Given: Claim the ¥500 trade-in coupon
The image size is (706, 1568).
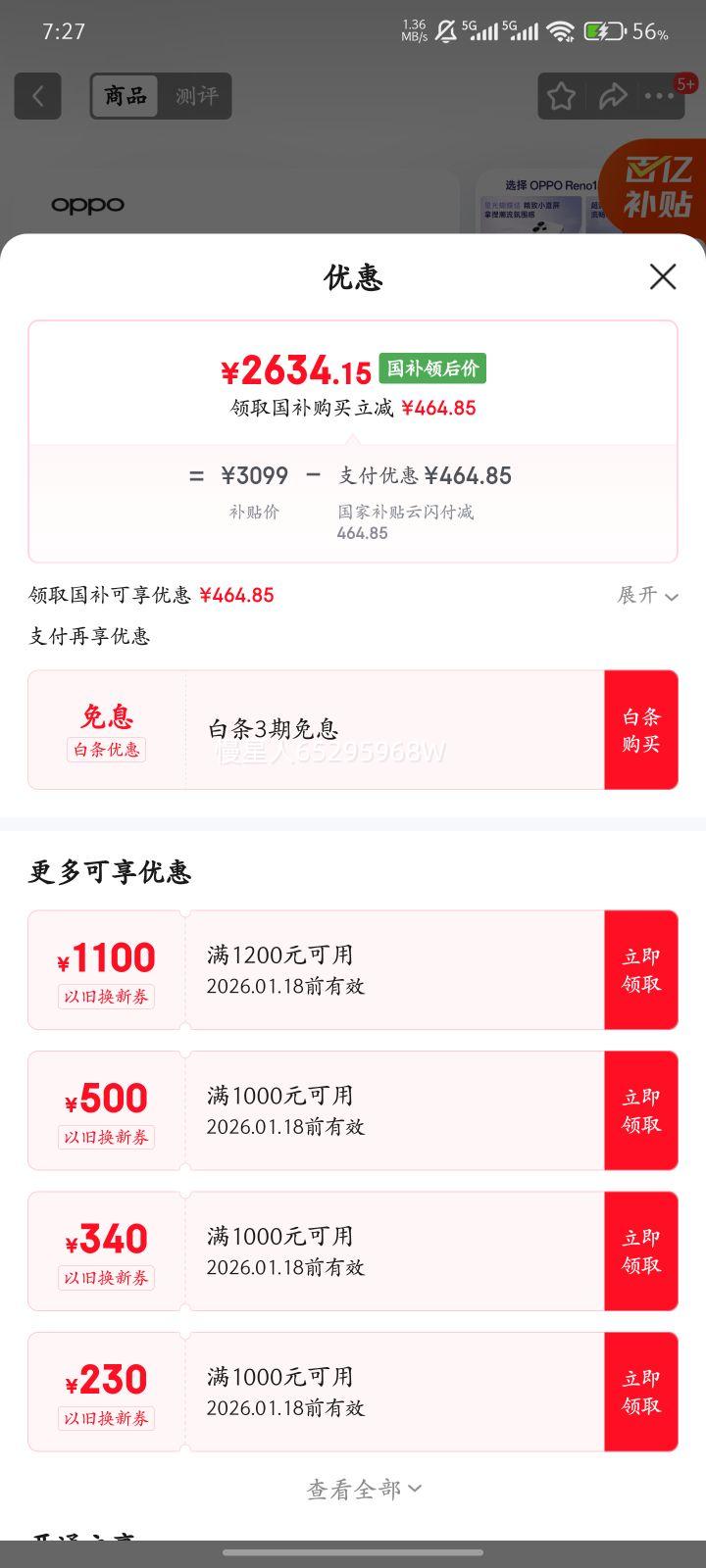Looking at the screenshot, I should 641,1110.
